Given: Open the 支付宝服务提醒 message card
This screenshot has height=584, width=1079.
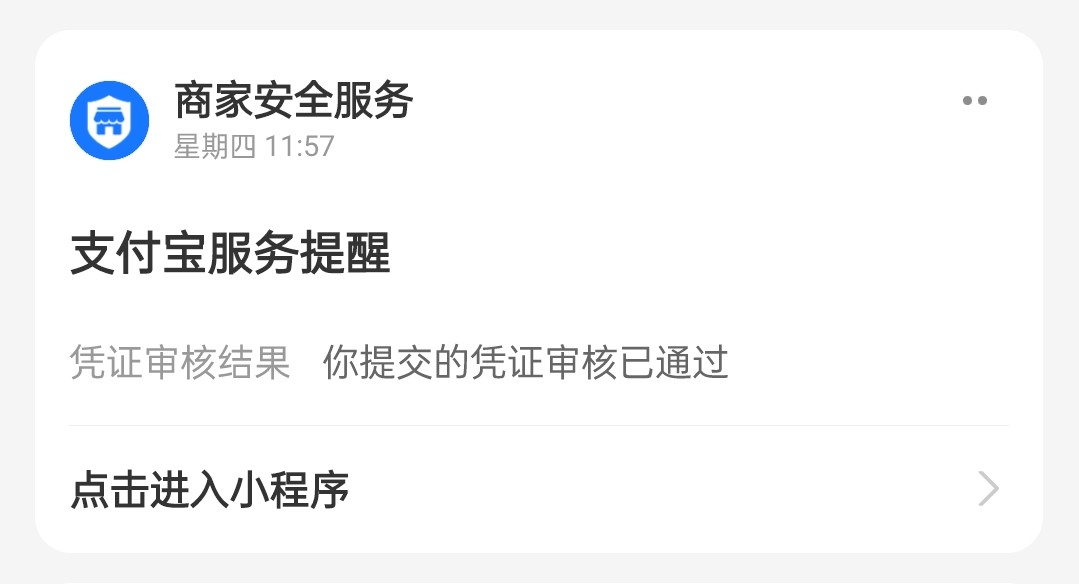Looking at the screenshot, I should click(230, 256).
